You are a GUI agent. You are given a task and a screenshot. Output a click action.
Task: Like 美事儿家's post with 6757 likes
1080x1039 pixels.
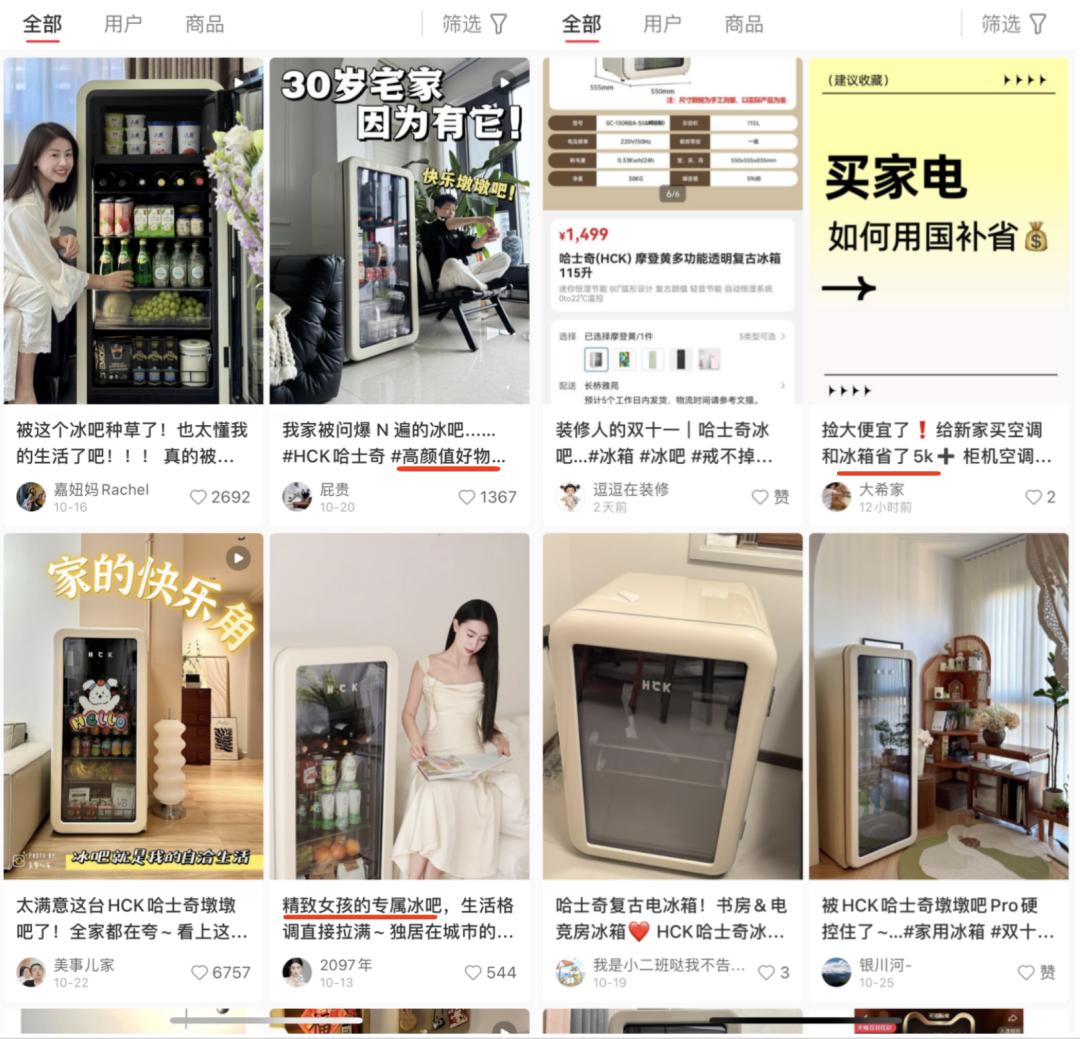199,972
